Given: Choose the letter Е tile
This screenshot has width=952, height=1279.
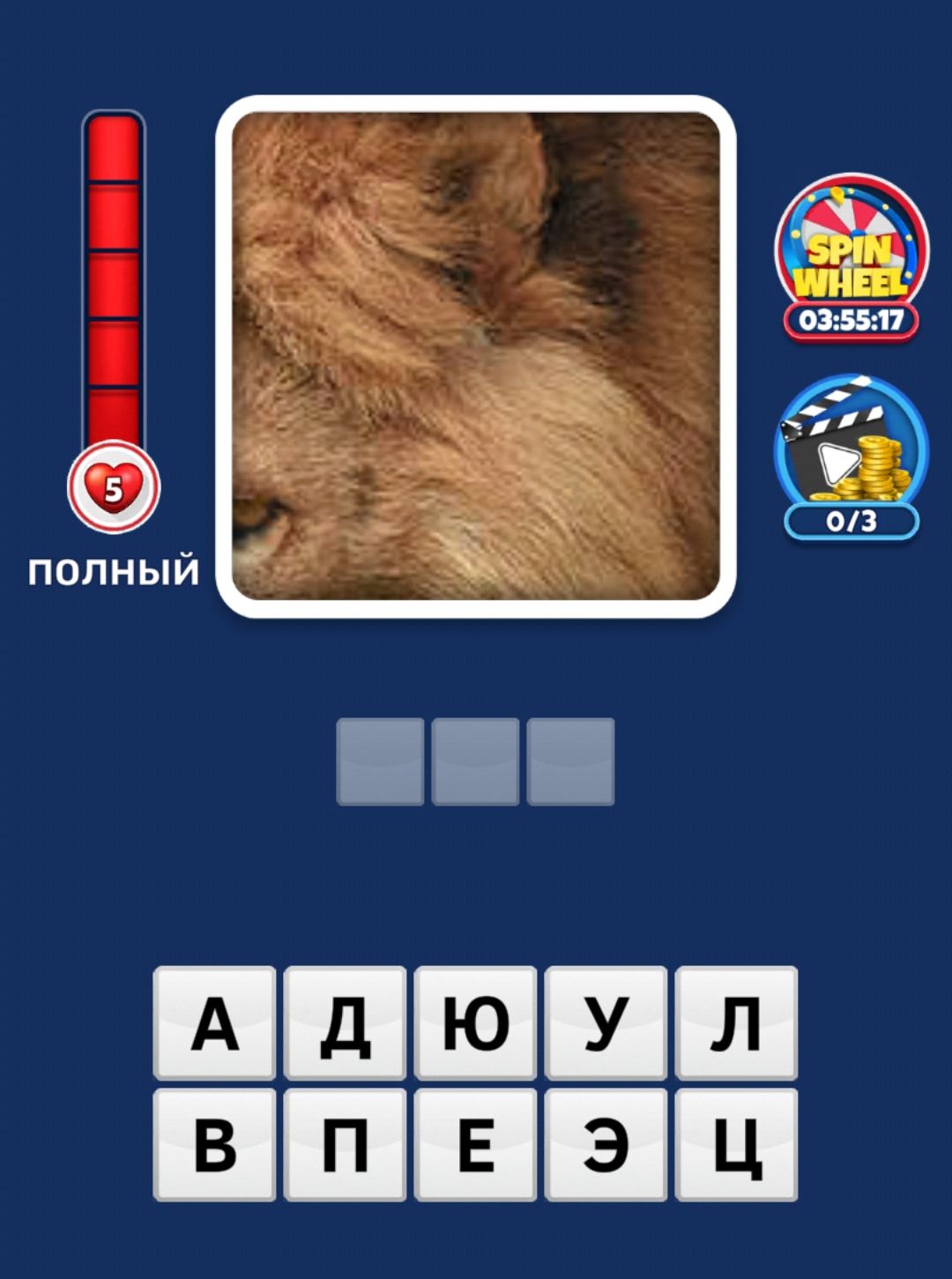Looking at the screenshot, I should click(475, 1145).
